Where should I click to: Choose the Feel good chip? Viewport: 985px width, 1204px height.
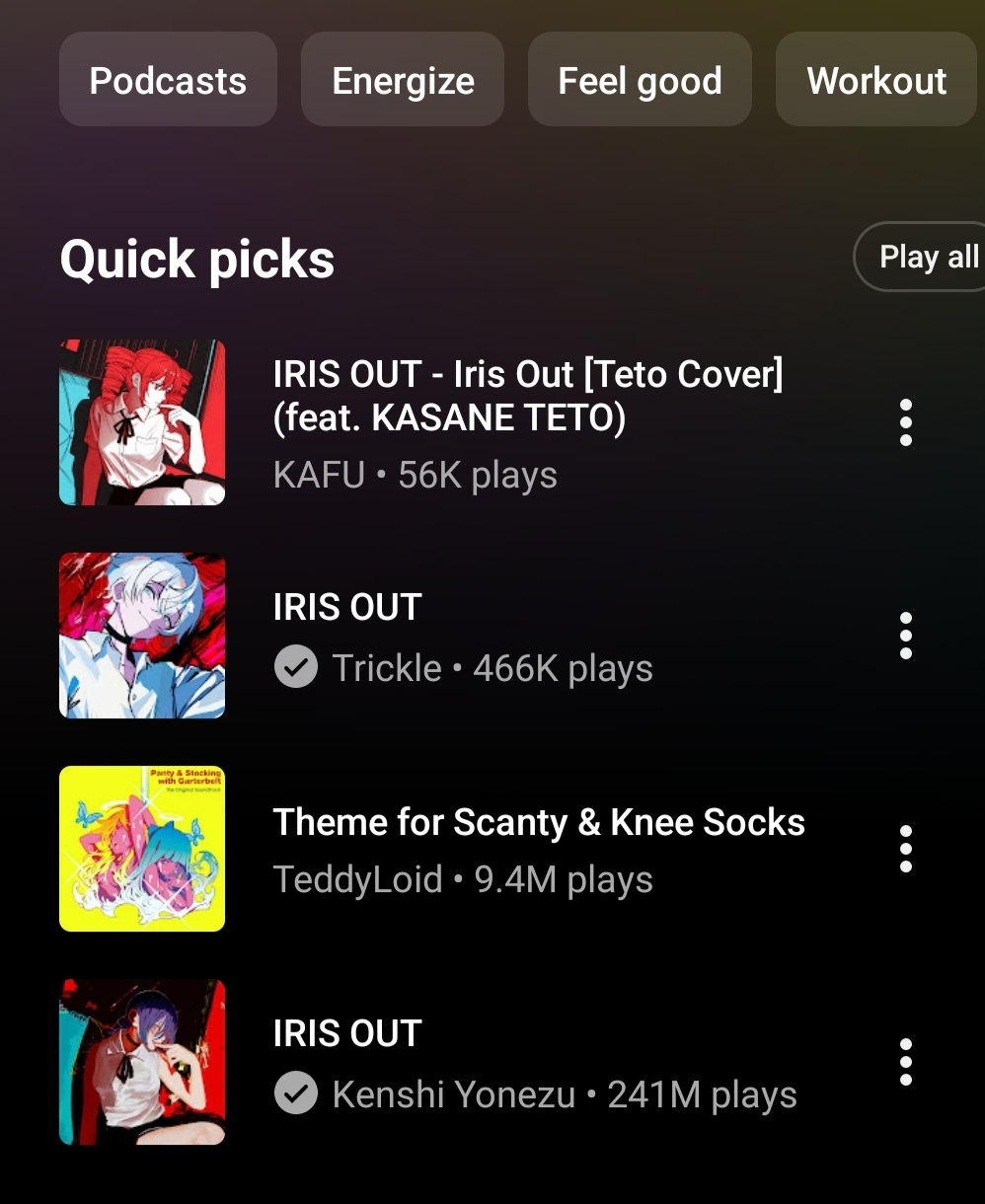click(640, 80)
